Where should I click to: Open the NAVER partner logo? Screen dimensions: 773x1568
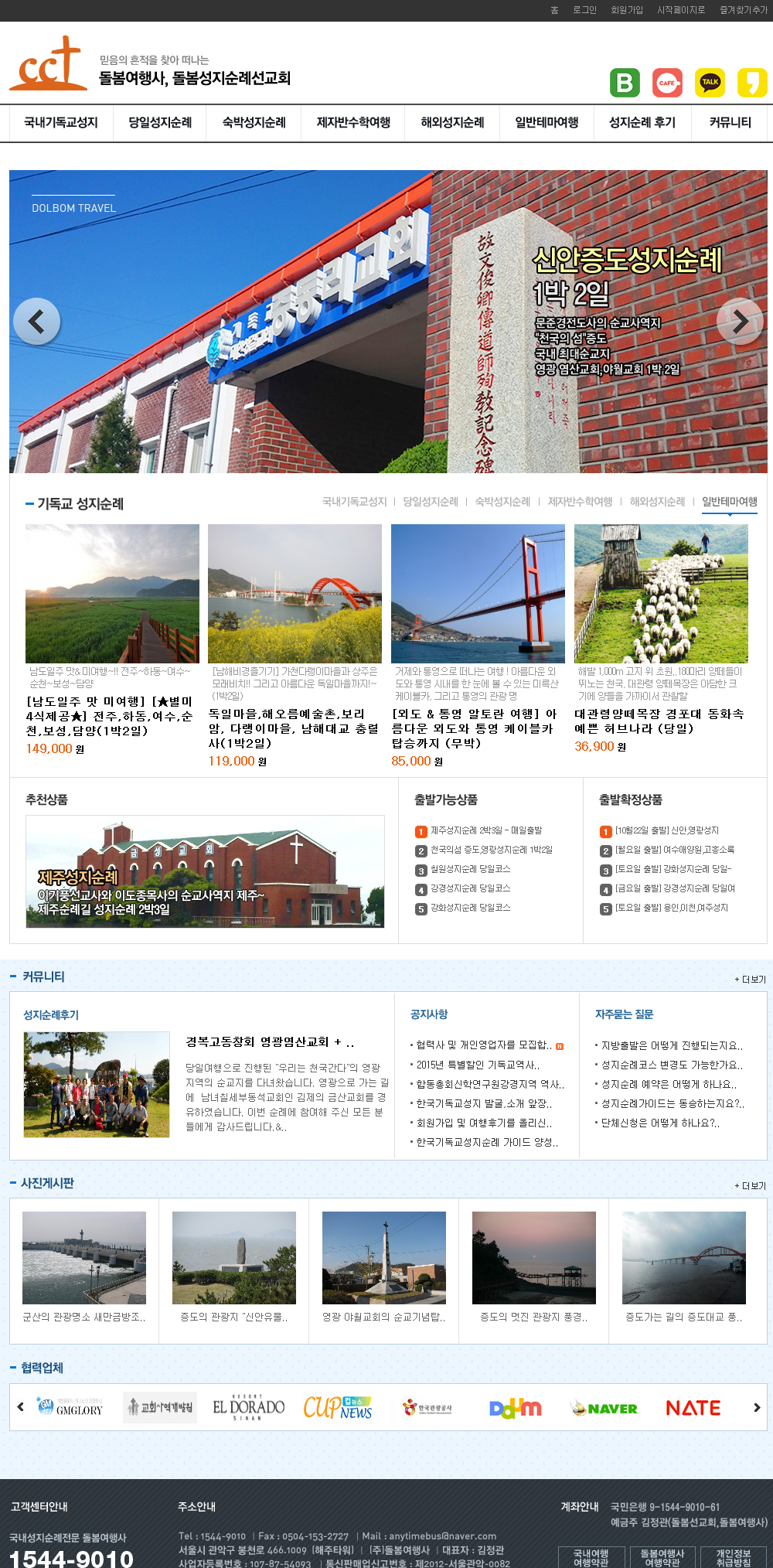604,1408
